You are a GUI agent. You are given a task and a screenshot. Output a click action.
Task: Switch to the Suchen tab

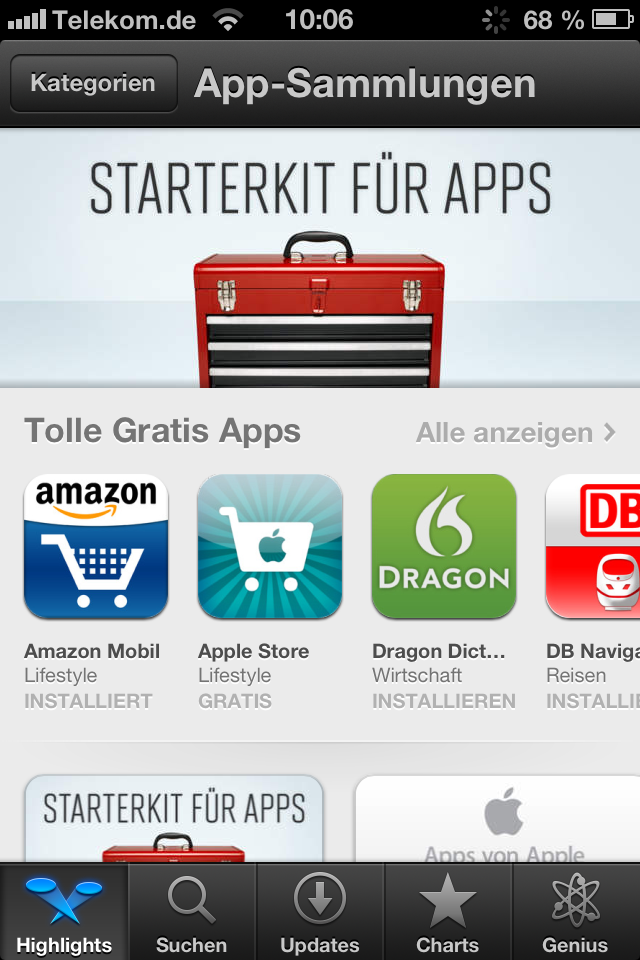tap(192, 912)
